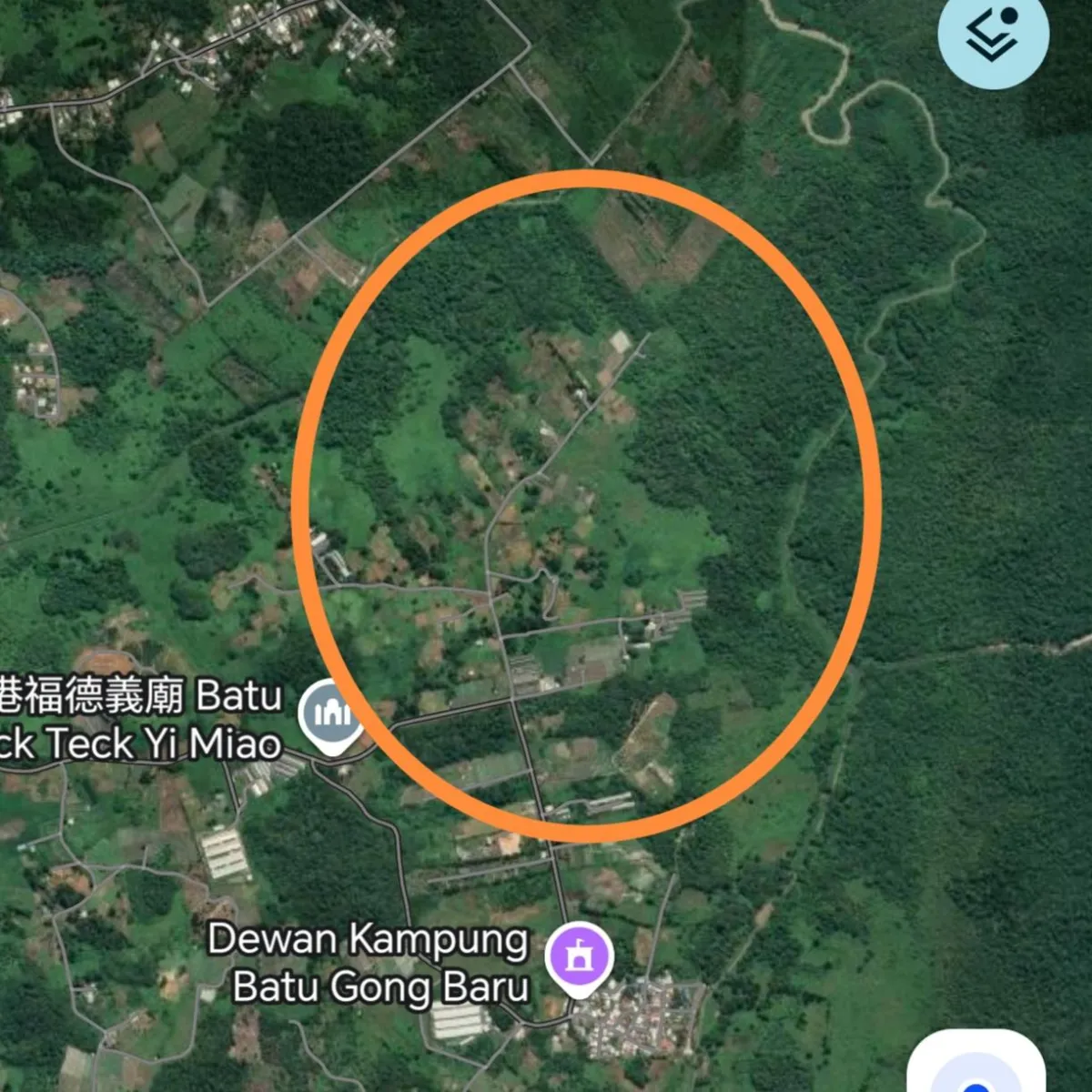The height and width of the screenshot is (1092, 1092).
Task: Open the map layers button
Action: click(x=993, y=35)
